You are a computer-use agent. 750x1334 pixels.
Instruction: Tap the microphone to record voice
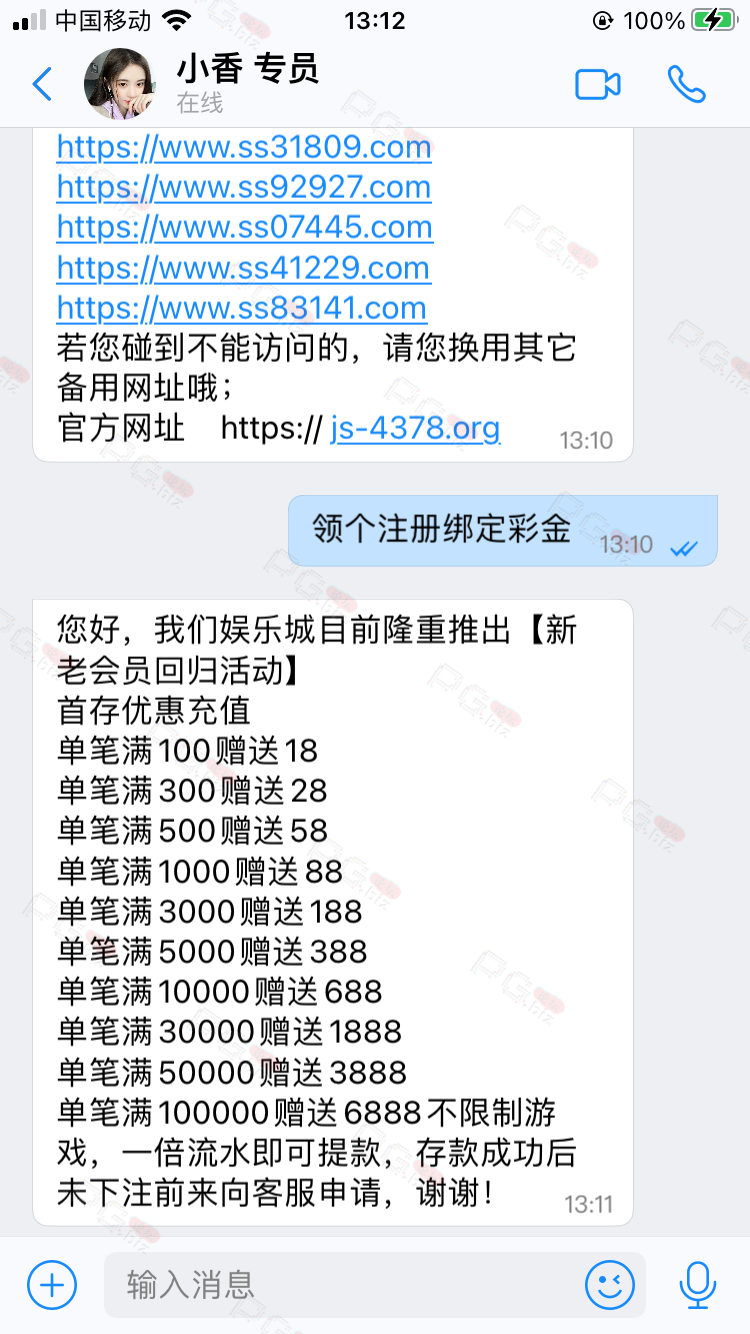697,1284
